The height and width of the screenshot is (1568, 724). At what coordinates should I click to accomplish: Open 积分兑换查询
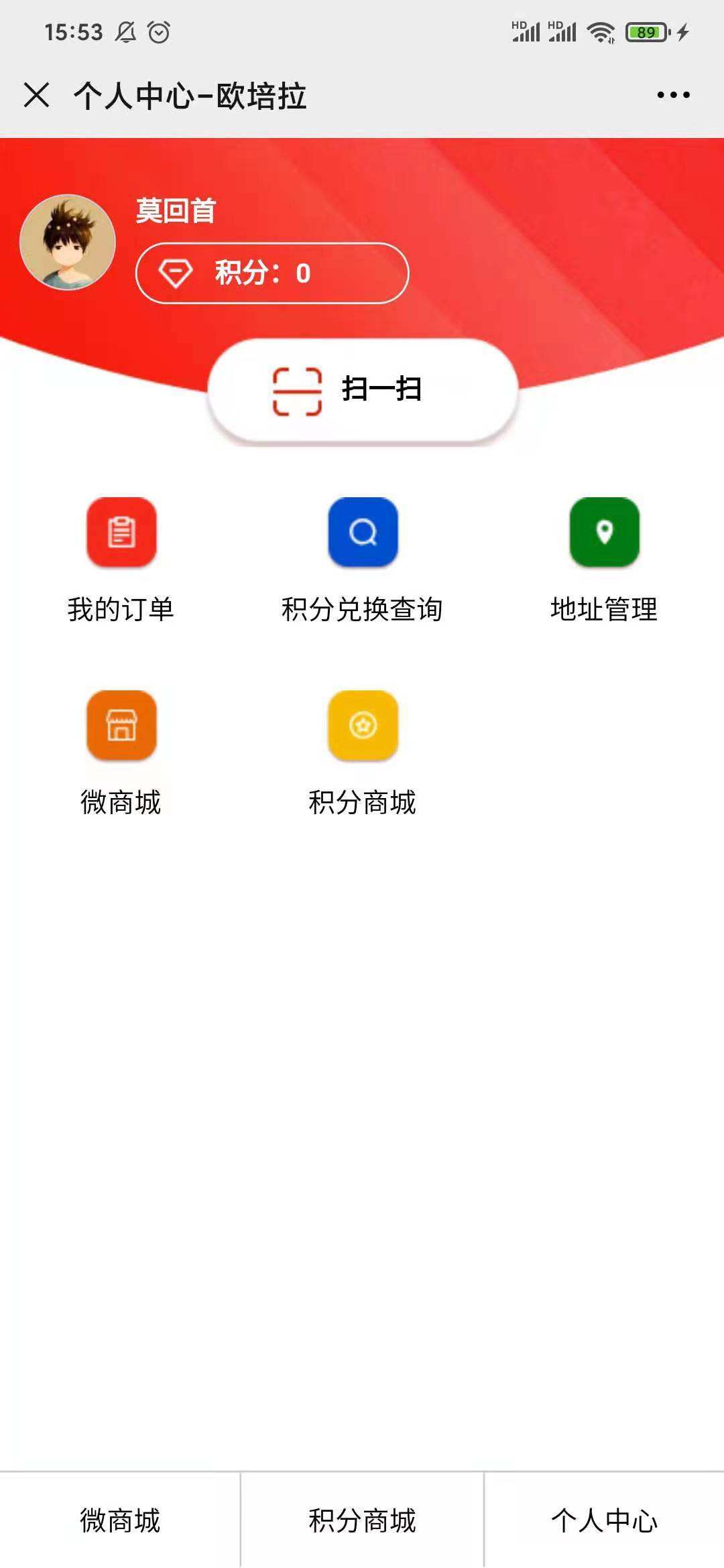(x=363, y=532)
